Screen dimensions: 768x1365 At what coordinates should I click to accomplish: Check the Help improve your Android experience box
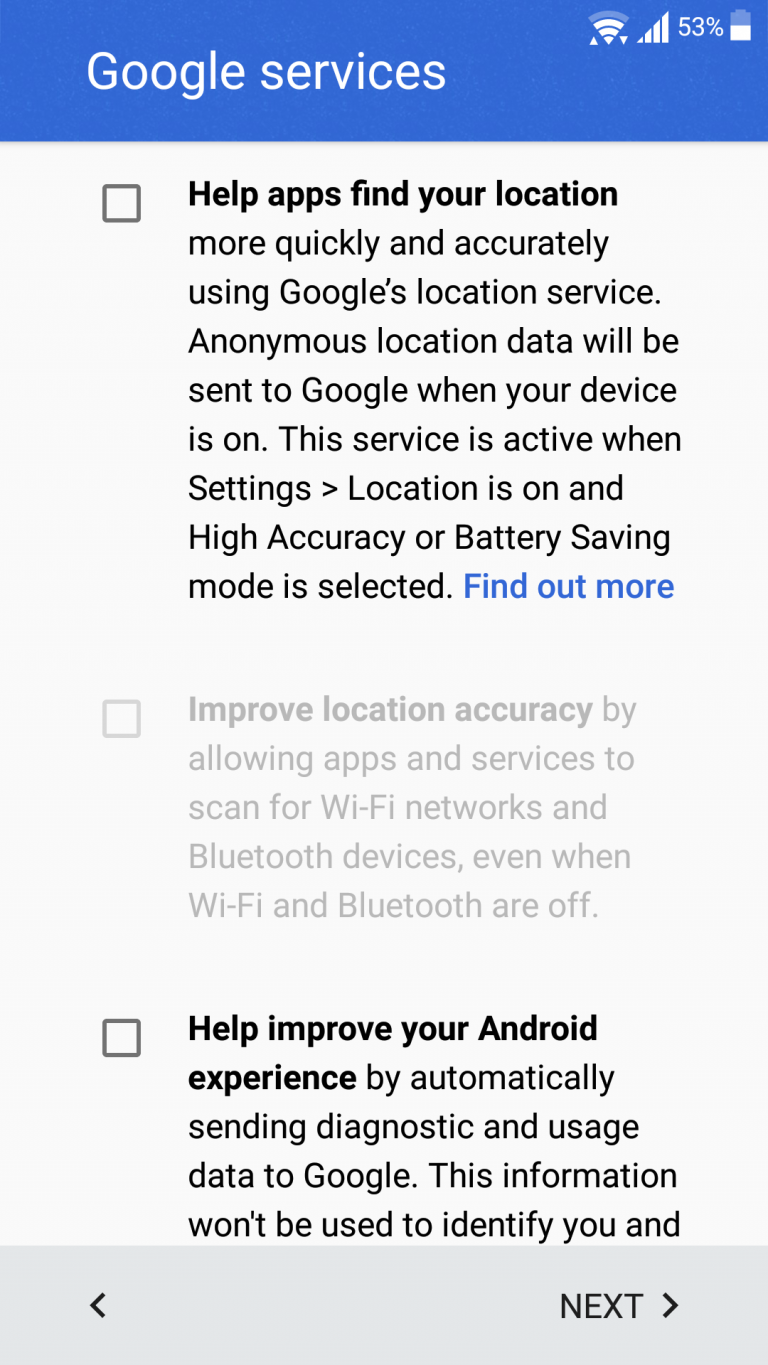click(x=121, y=1037)
